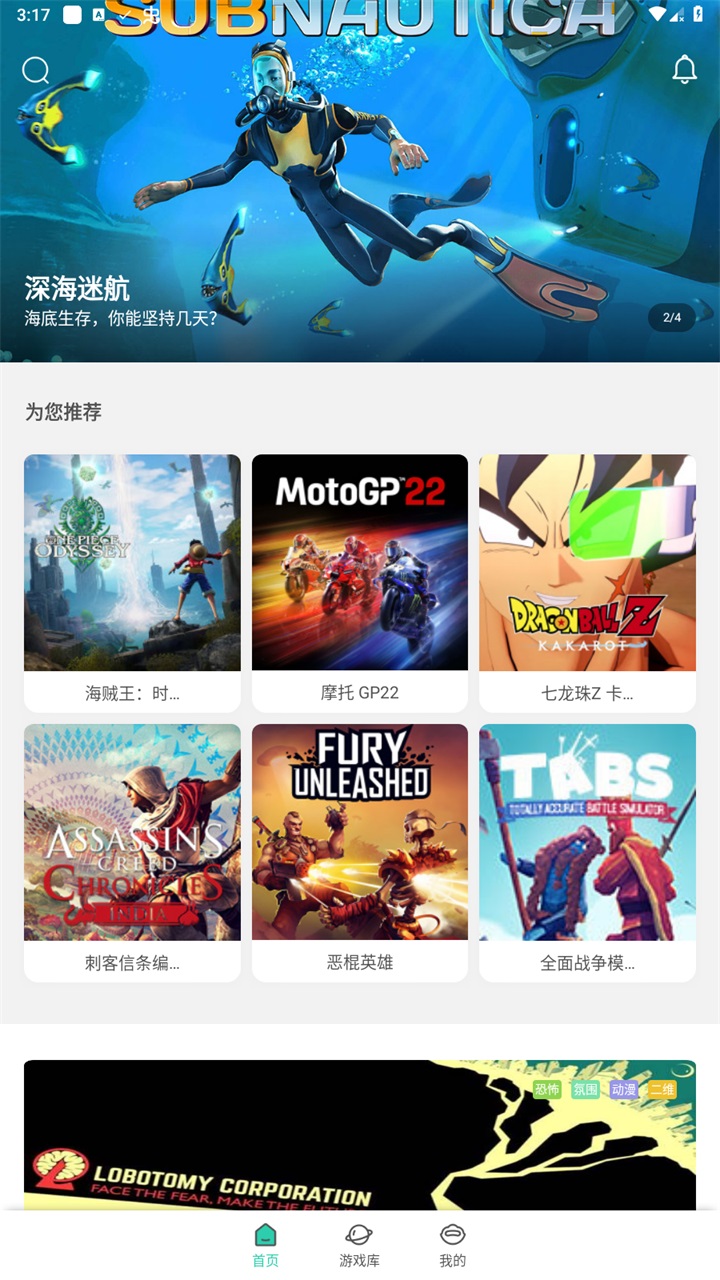Open the notifications bell
The width and height of the screenshot is (720, 1280).
click(x=684, y=70)
